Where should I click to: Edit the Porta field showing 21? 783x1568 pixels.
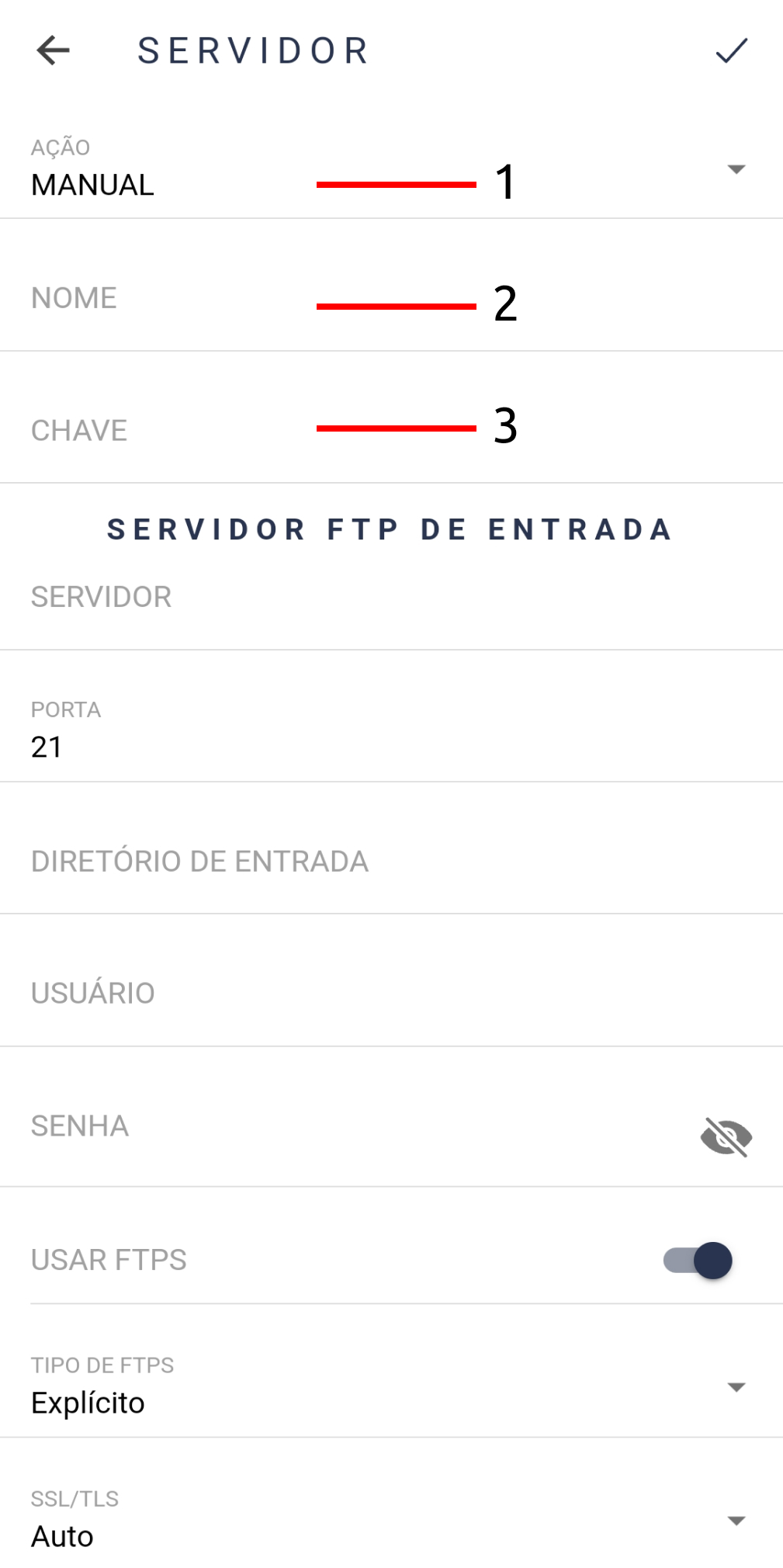[x=391, y=730]
